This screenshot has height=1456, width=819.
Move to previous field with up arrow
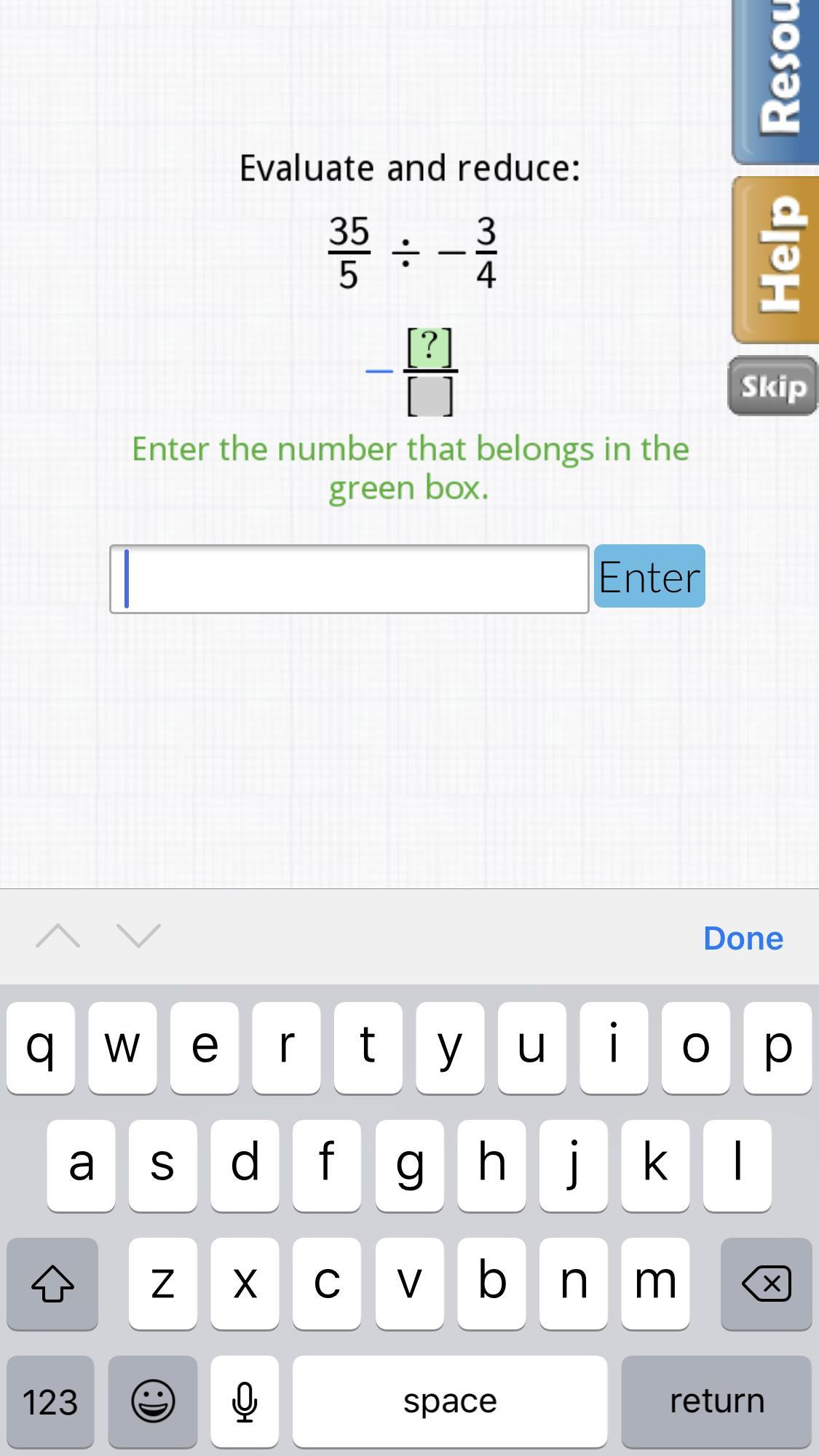point(58,936)
